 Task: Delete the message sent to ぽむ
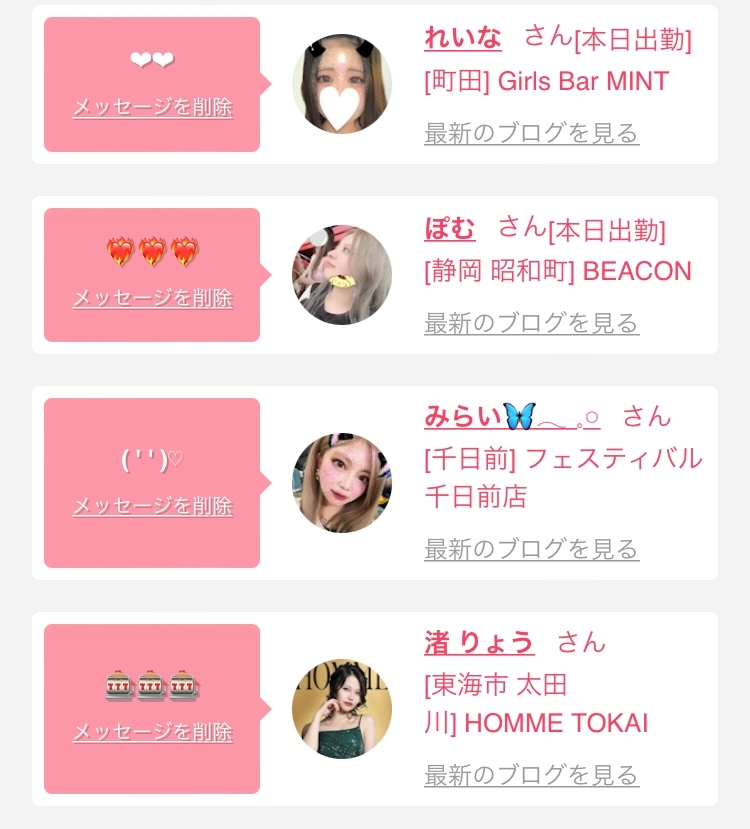pyautogui.click(x=152, y=298)
